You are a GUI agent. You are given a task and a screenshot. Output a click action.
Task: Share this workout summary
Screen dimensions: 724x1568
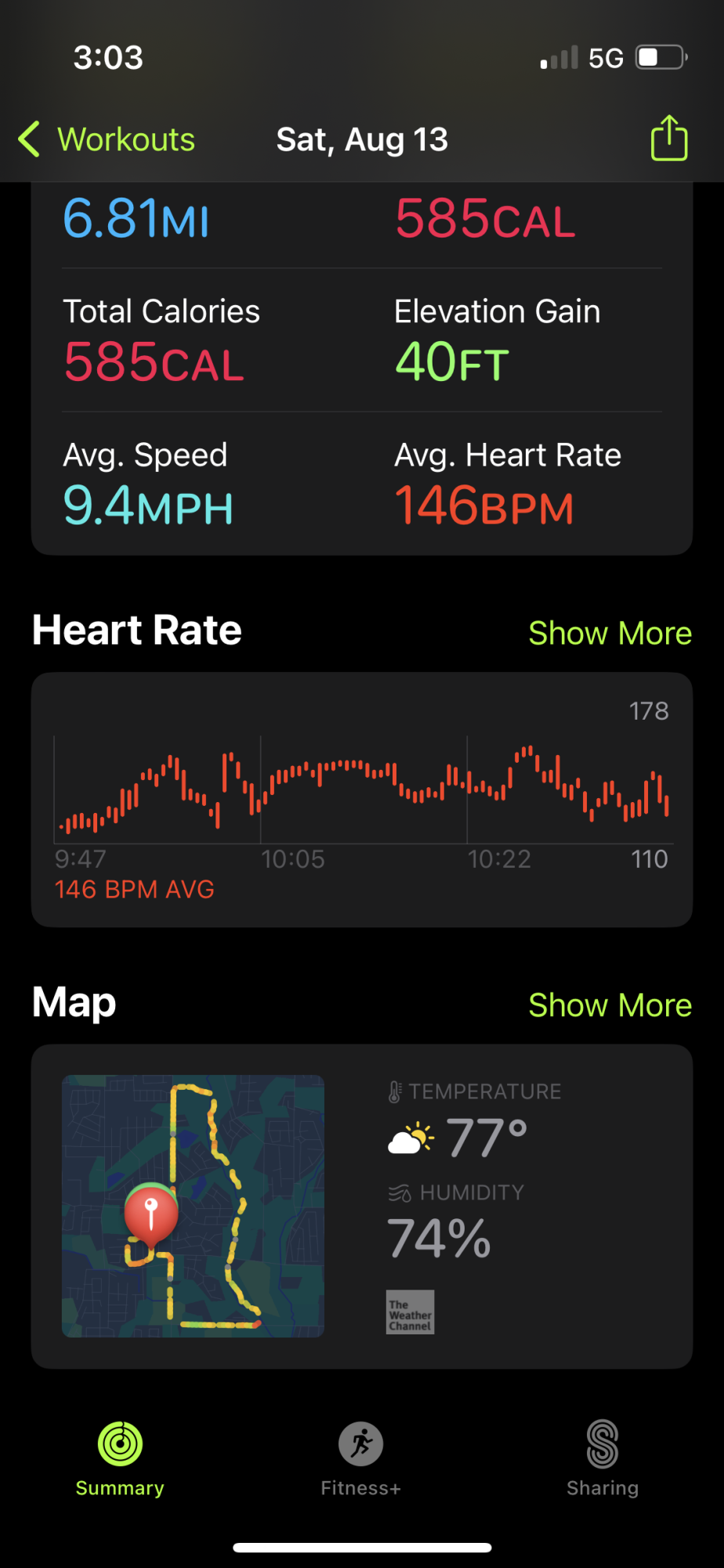tap(669, 138)
